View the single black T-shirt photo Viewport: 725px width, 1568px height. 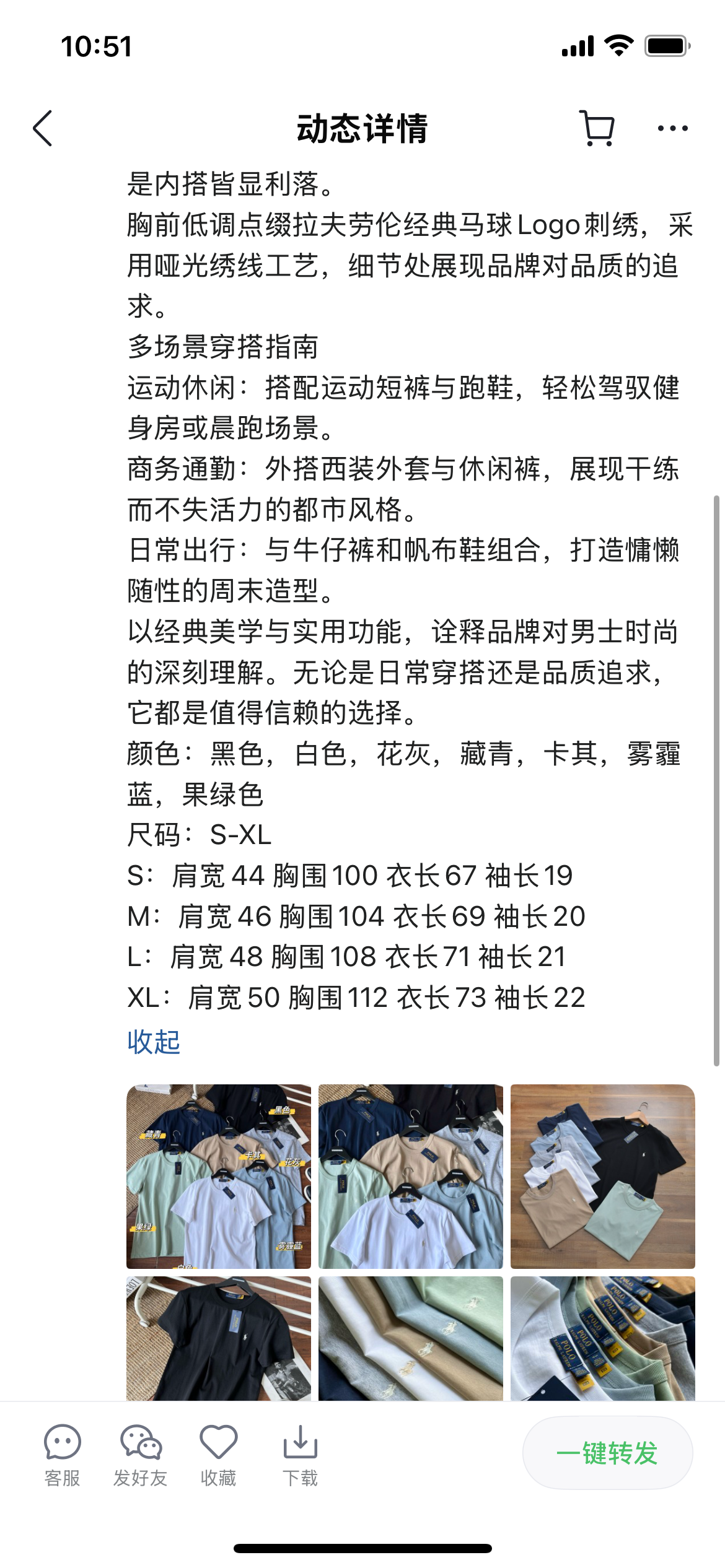[219, 1338]
